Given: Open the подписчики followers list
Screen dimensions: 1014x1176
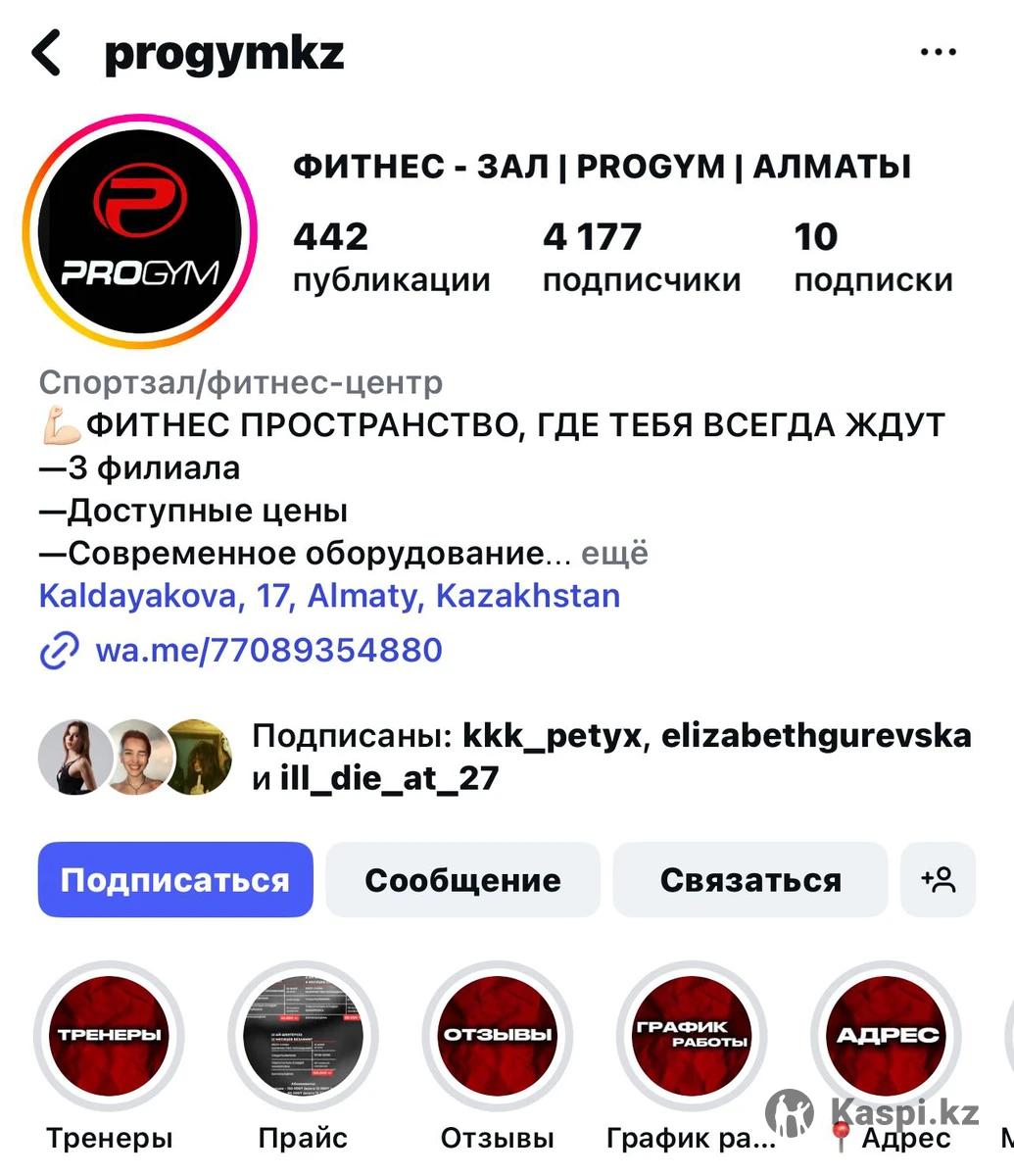Looking at the screenshot, I should coord(641,257).
